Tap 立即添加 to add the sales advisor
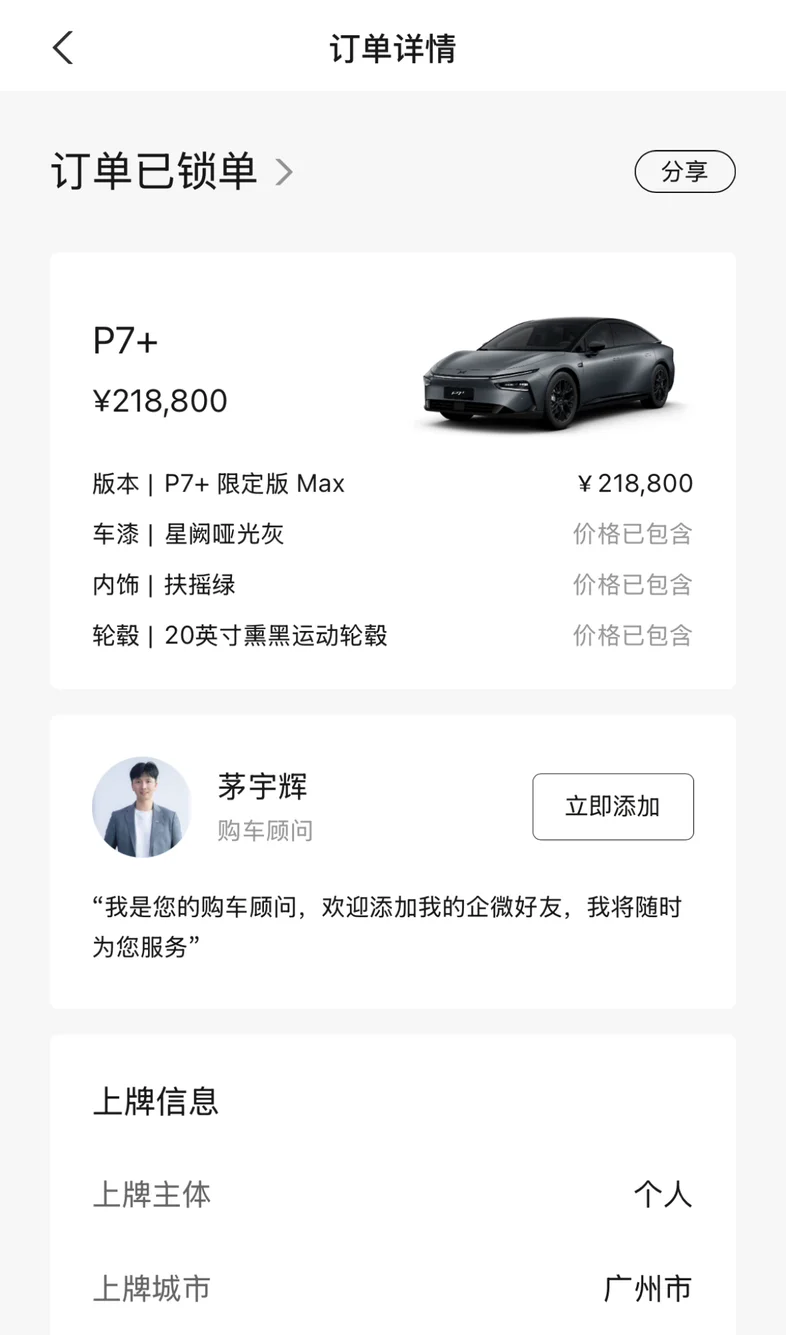This screenshot has height=1335, width=786. [612, 806]
